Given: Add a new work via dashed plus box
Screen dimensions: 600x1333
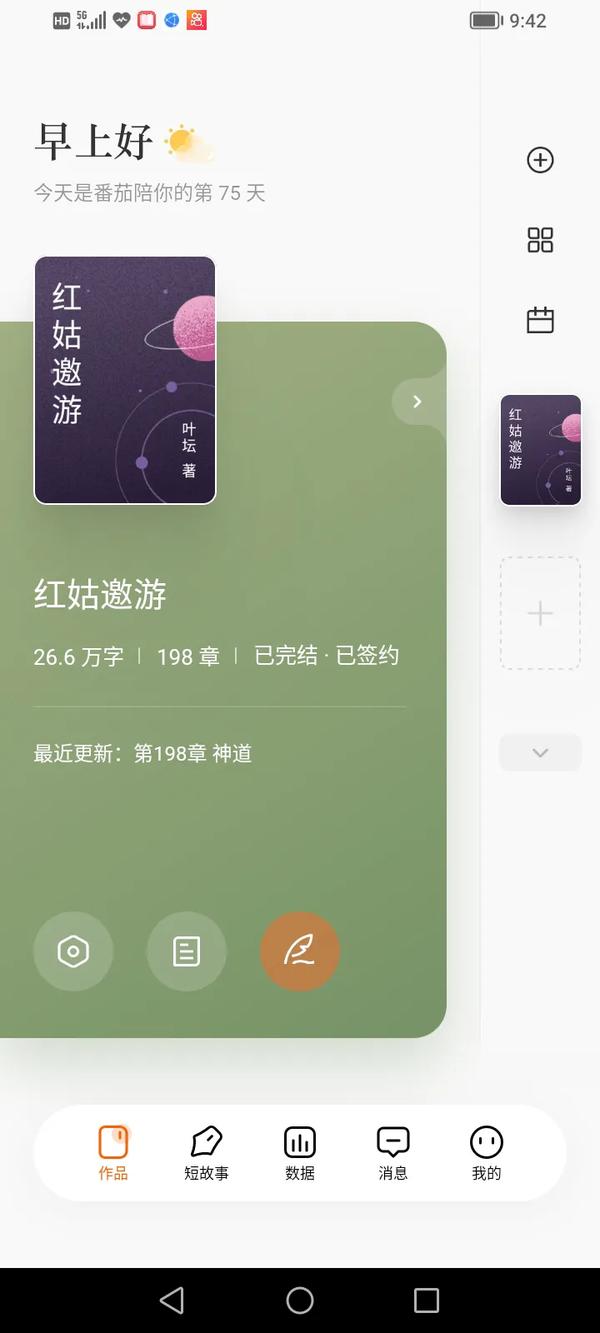Looking at the screenshot, I should click(540, 613).
